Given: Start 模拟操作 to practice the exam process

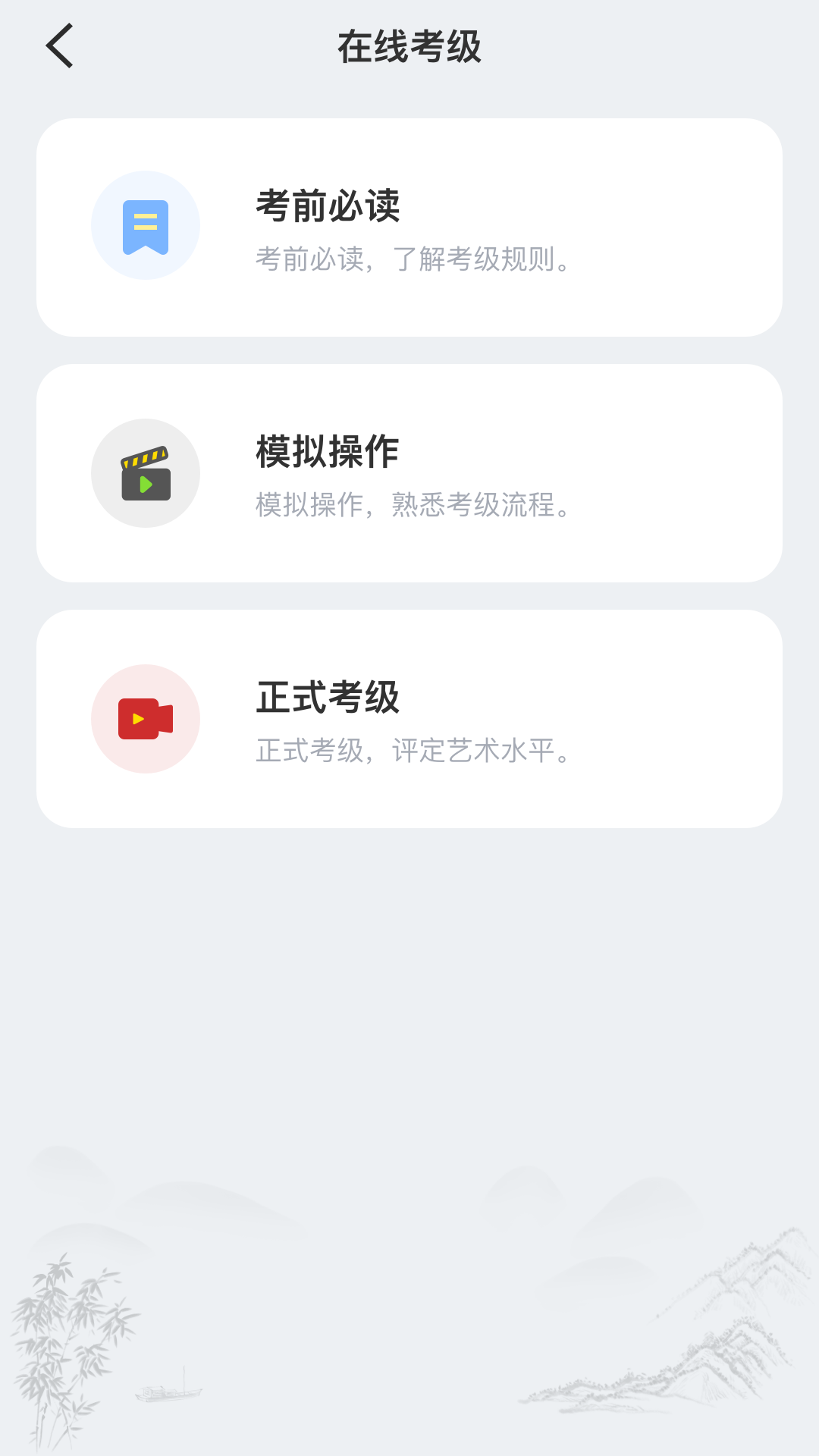Looking at the screenshot, I should [x=409, y=472].
